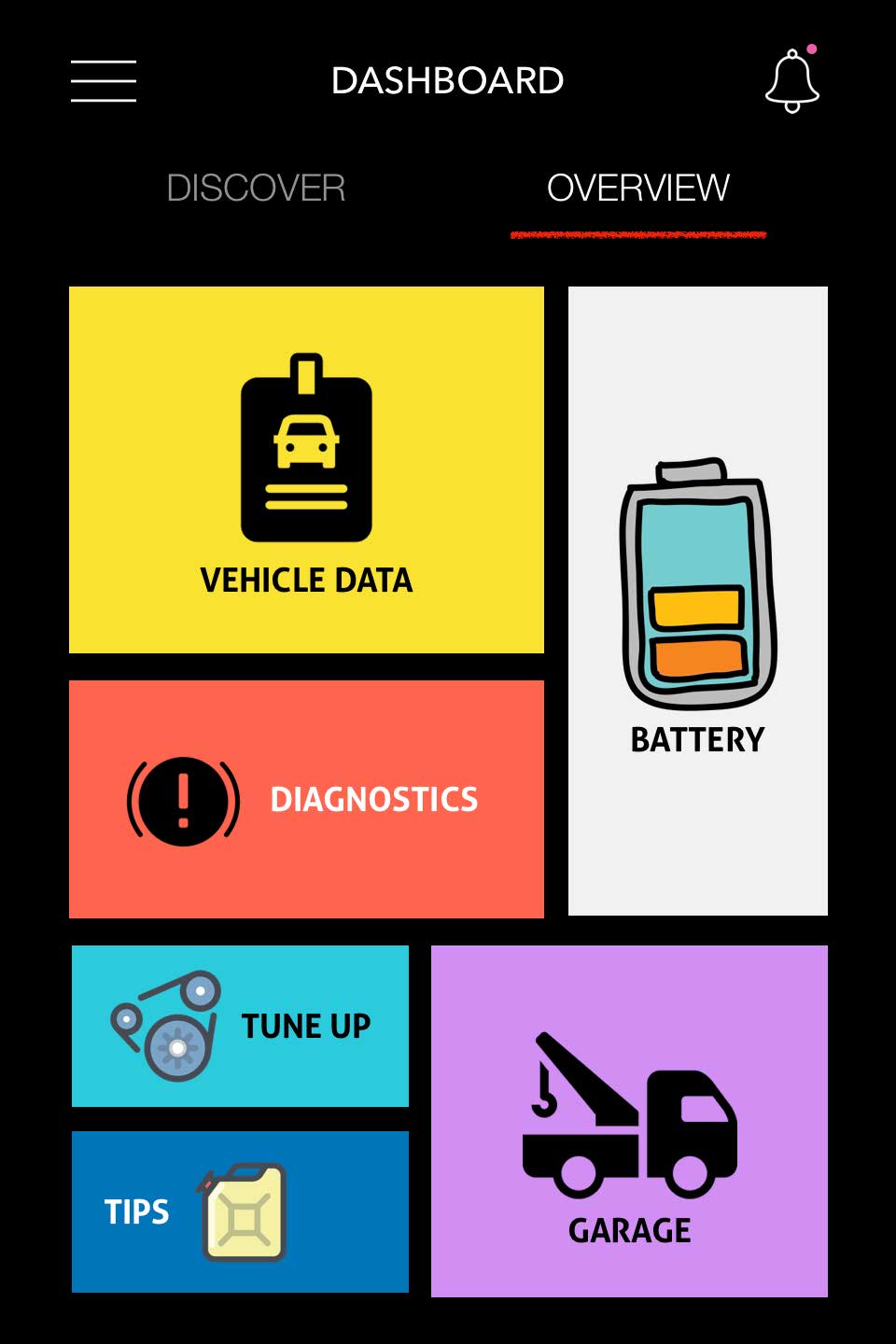Screen dimensions: 896x1344
Task: View the Battery tile
Action: (697, 601)
